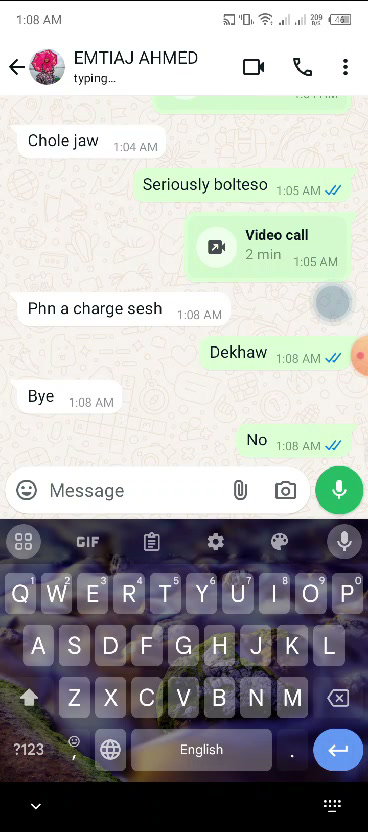Start a voice call with EMTIAJ AHMED
Screen dimensions: 368x832
click(302, 67)
